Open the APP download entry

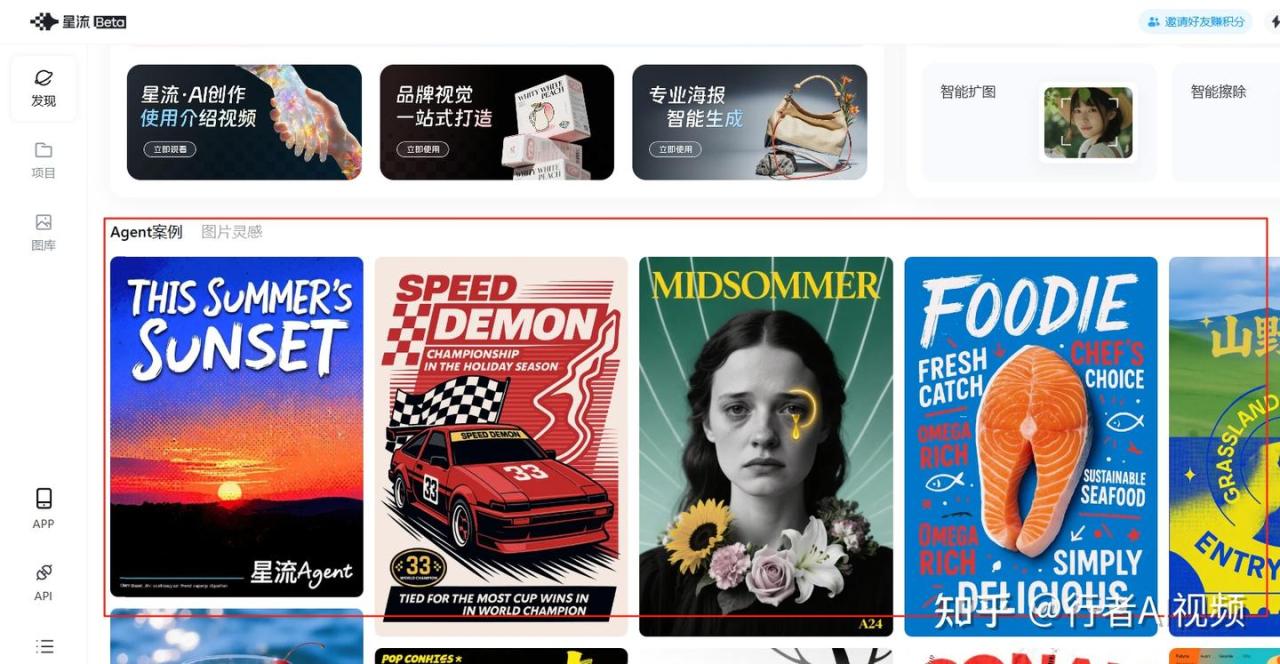(x=43, y=508)
